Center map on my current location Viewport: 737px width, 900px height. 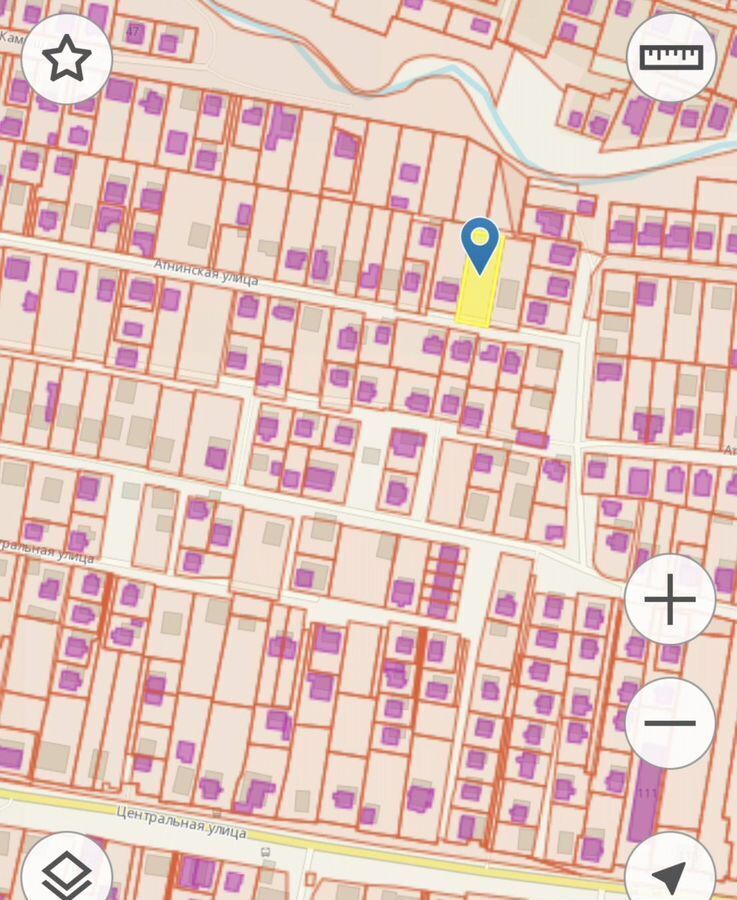coord(670,872)
